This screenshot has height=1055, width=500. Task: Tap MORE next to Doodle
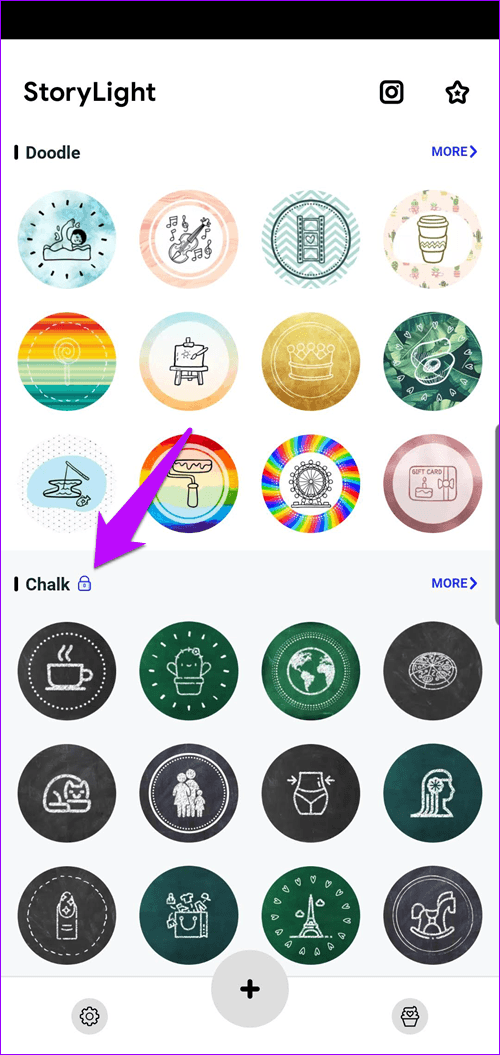454,151
